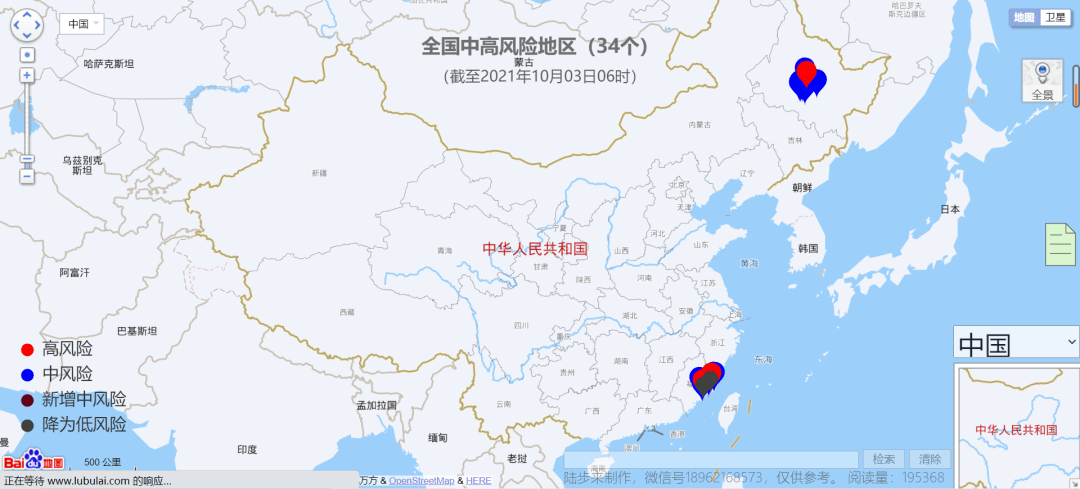The height and width of the screenshot is (489, 1080).
Task: Pan the map up with the arrow
Action: (27, 13)
